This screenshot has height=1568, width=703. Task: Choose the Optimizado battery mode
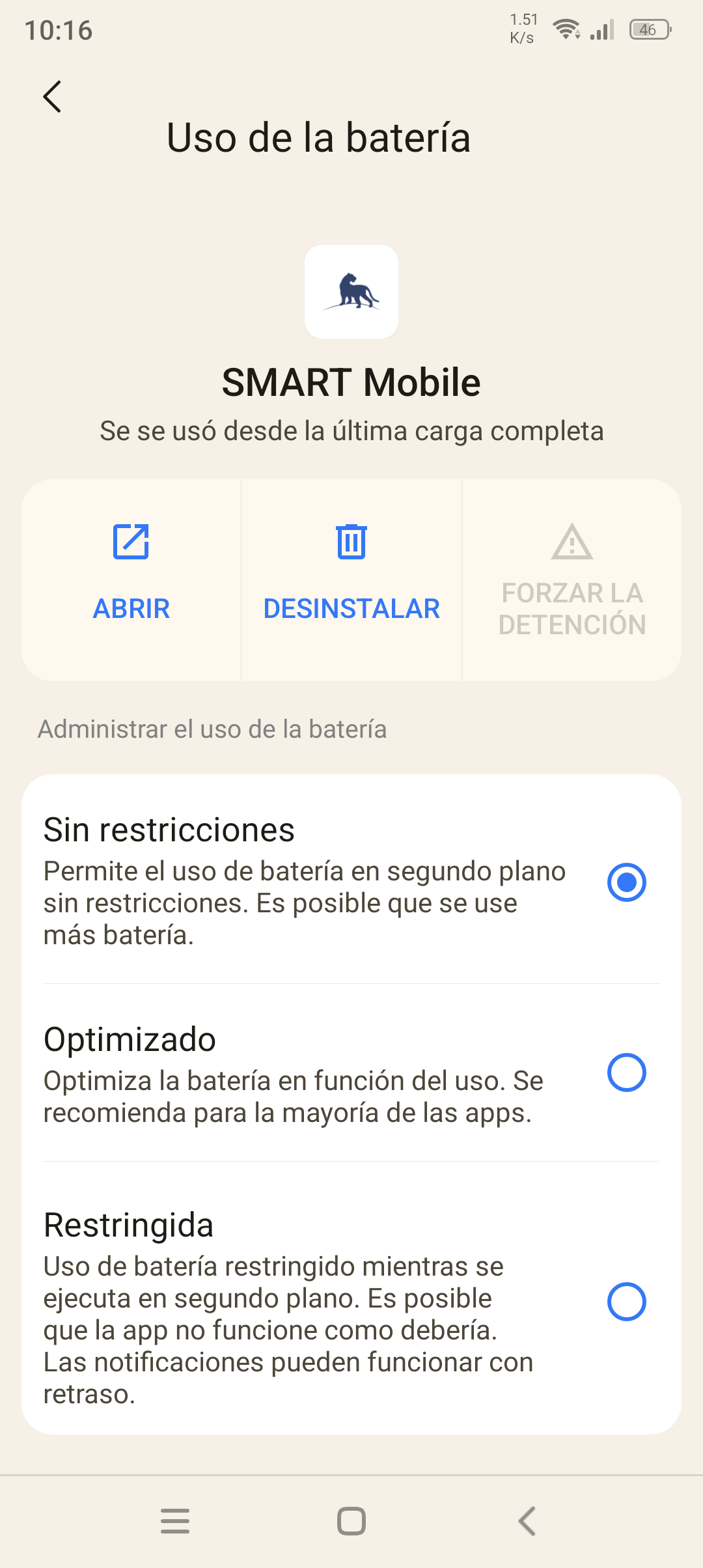click(x=626, y=1072)
